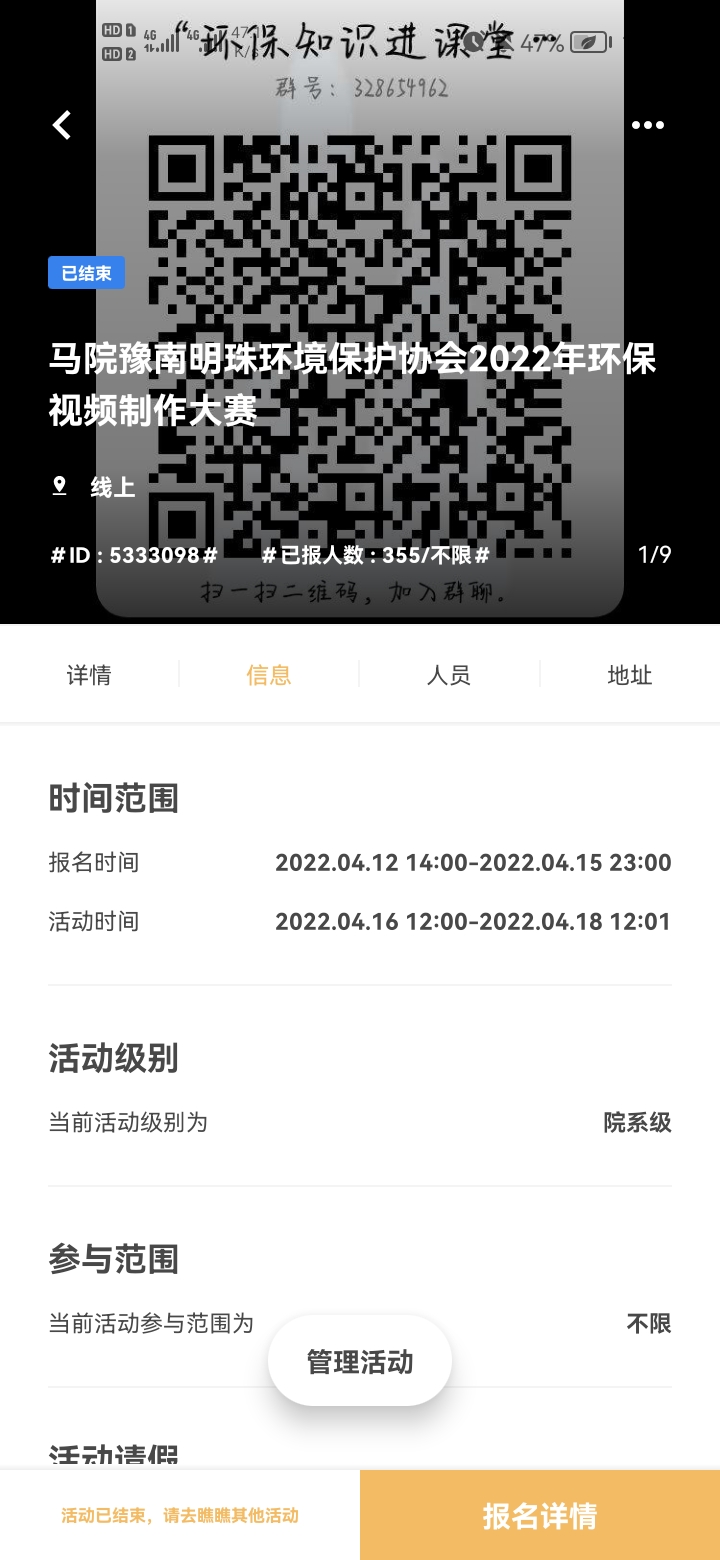
Task: Open the 人员 tab
Action: 449,675
